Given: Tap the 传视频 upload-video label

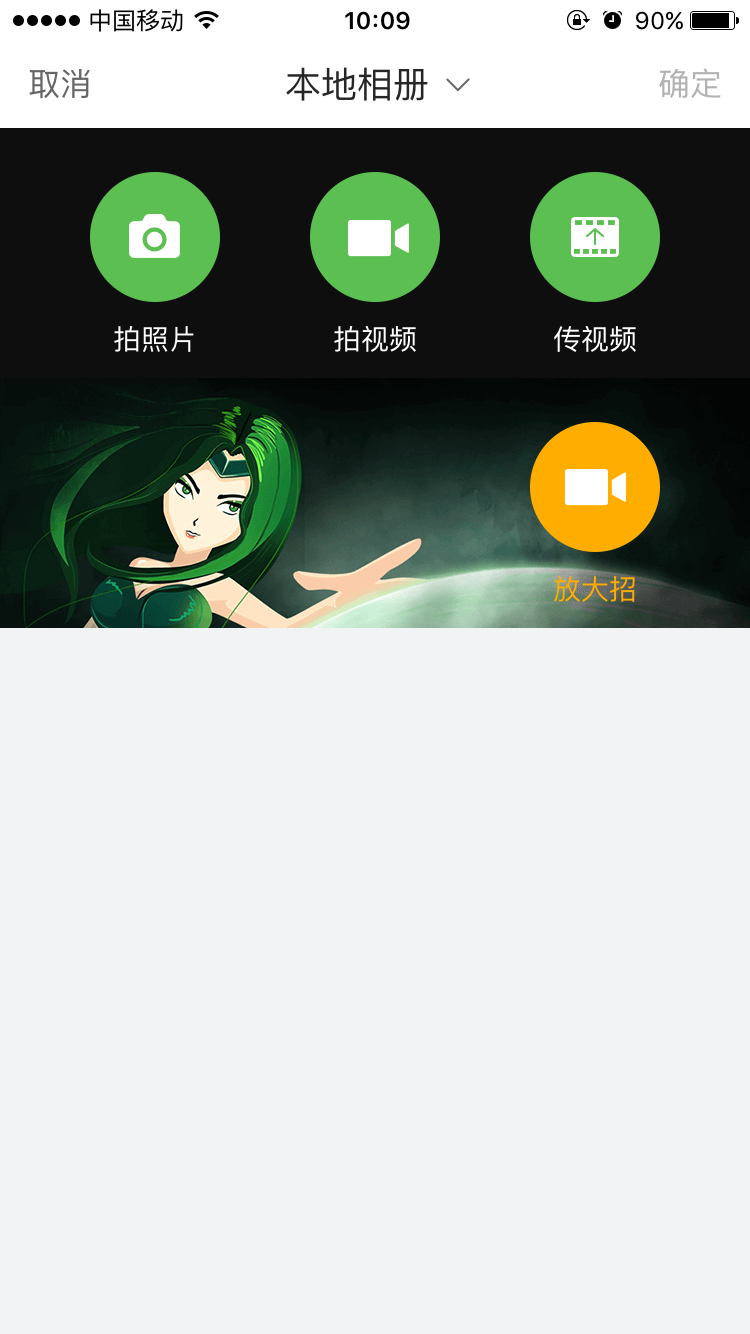Looking at the screenshot, I should pos(595,338).
